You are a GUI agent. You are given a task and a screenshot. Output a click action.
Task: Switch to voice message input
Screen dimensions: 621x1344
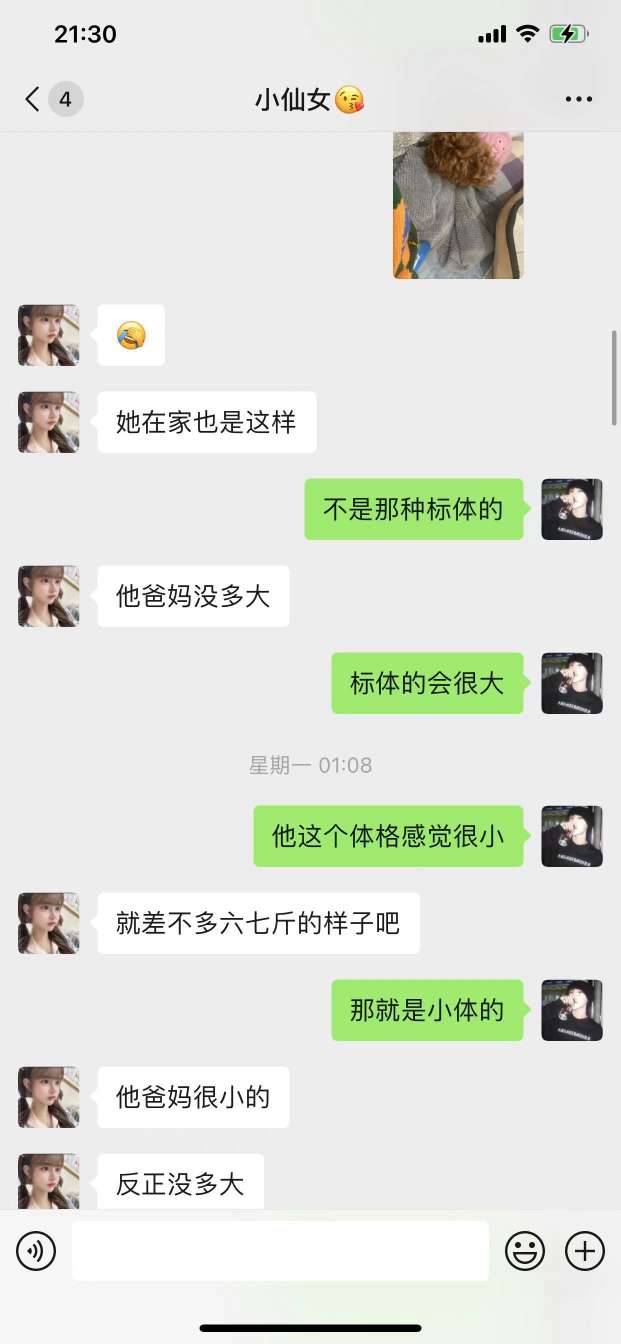point(36,1251)
